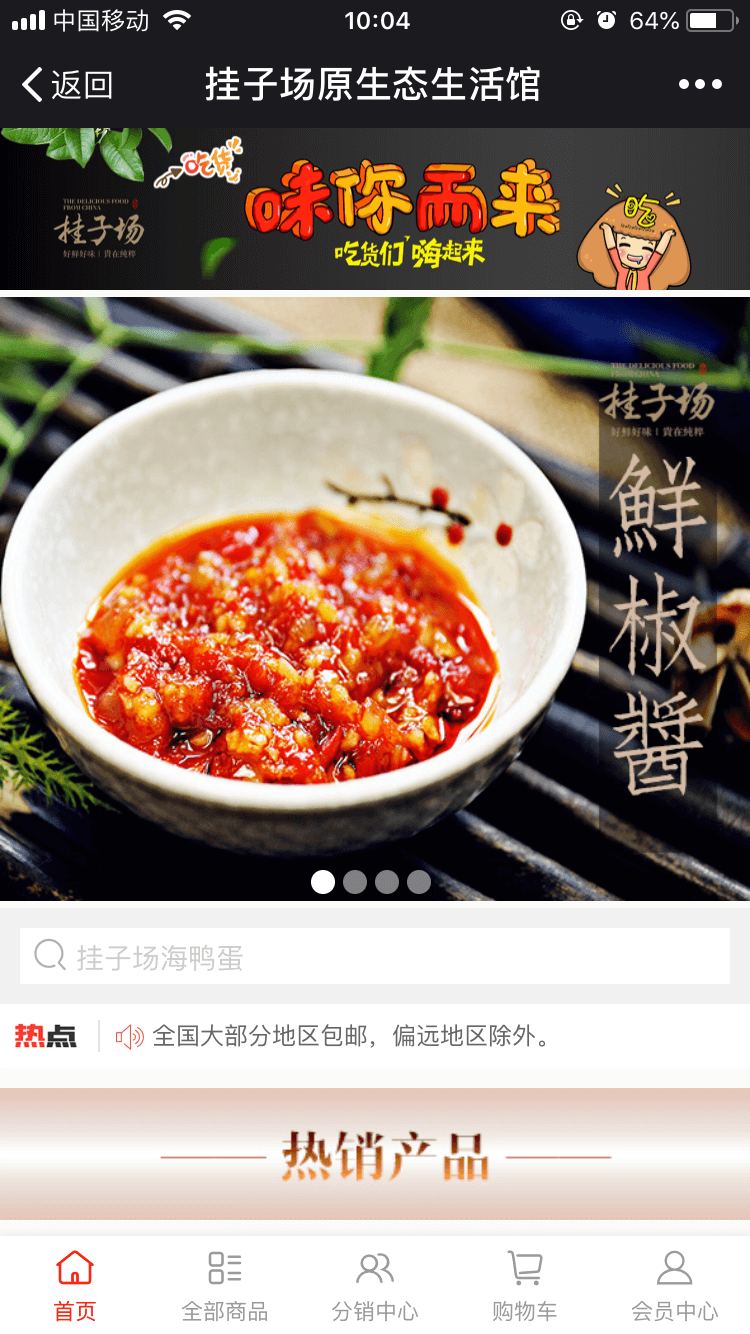
Task: Open the three-dot overflow menu
Action: click(x=700, y=85)
